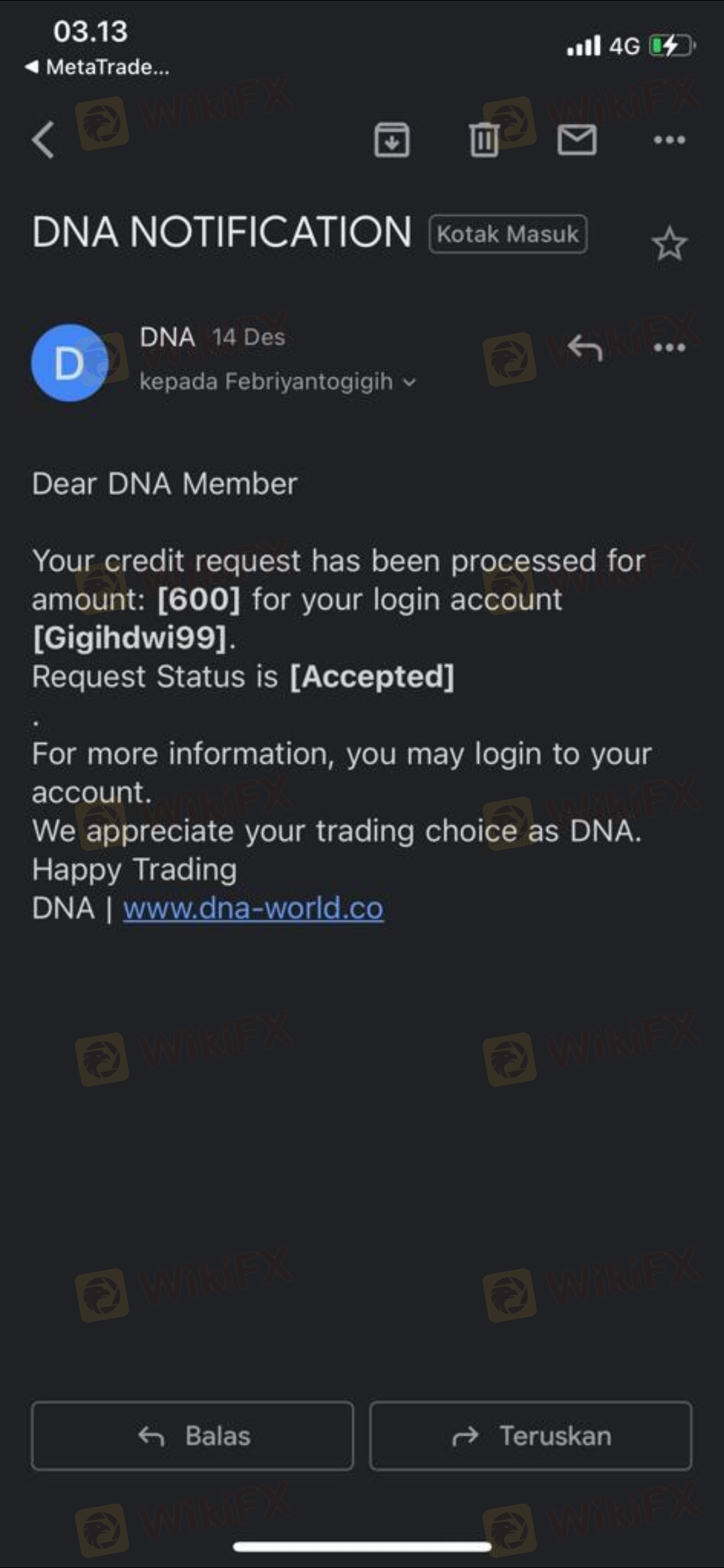The image size is (724, 1568).
Task: Open DNA sender avatar profile
Action: [x=70, y=363]
